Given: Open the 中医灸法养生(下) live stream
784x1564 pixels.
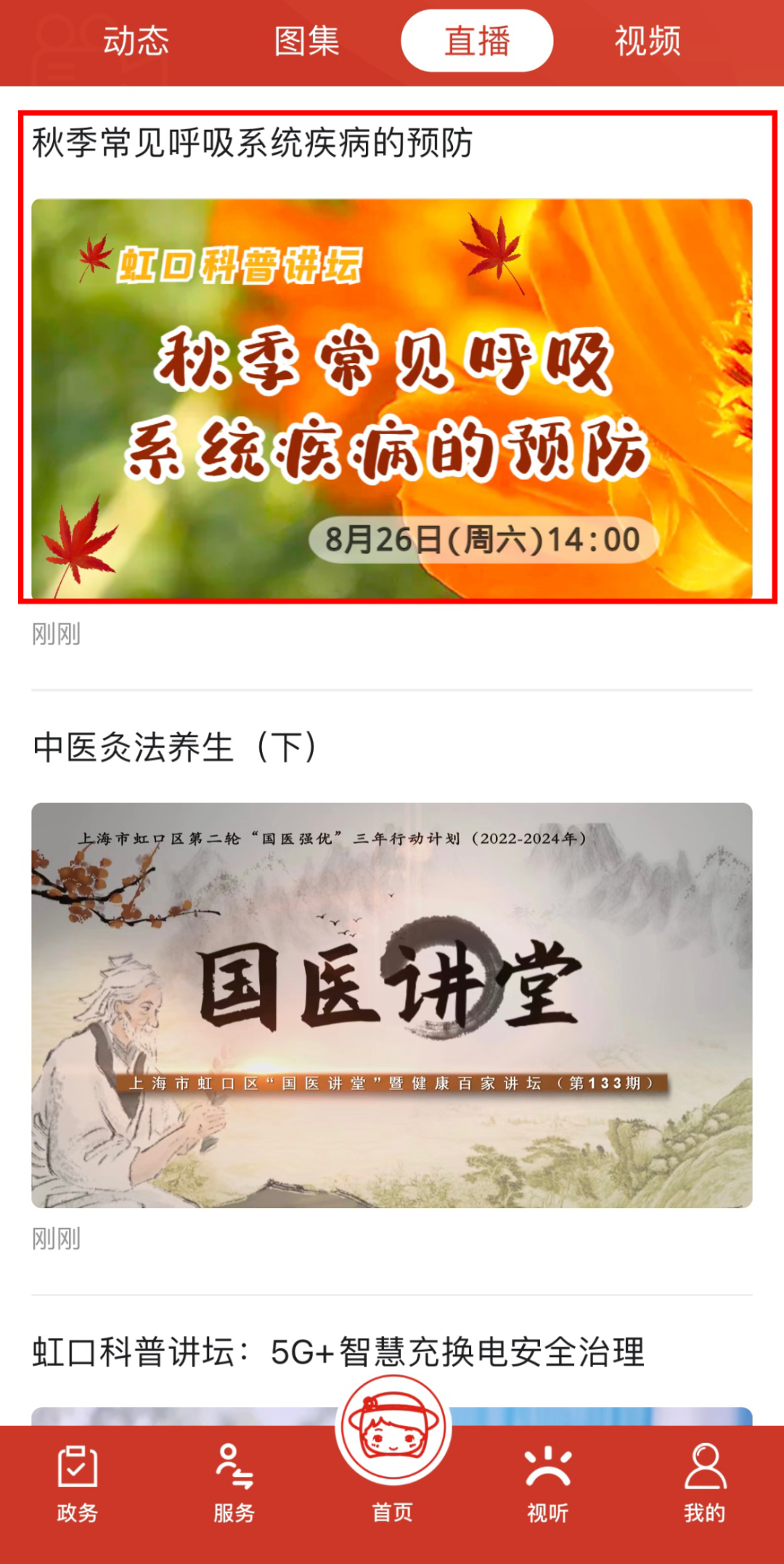Looking at the screenshot, I should [392, 1005].
